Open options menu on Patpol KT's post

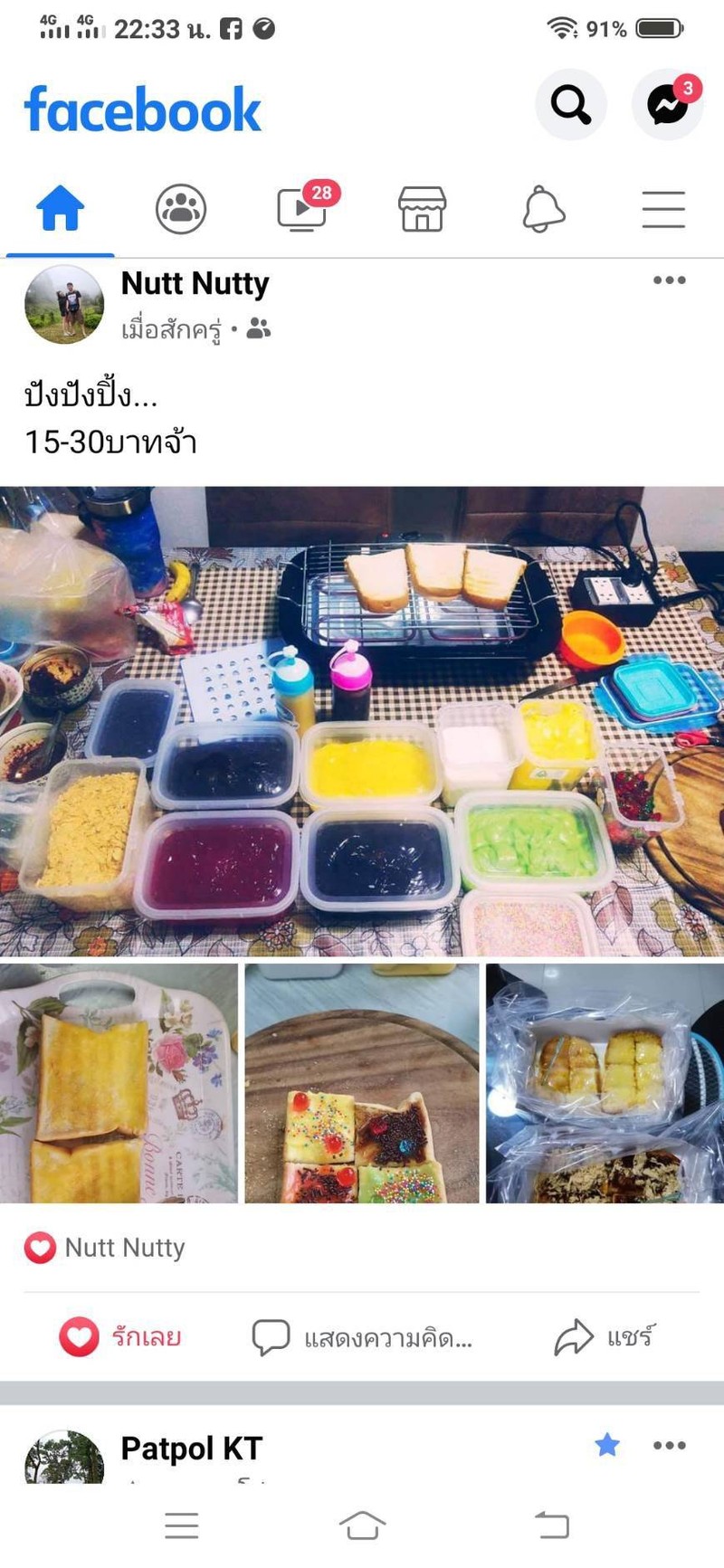[x=669, y=1445]
